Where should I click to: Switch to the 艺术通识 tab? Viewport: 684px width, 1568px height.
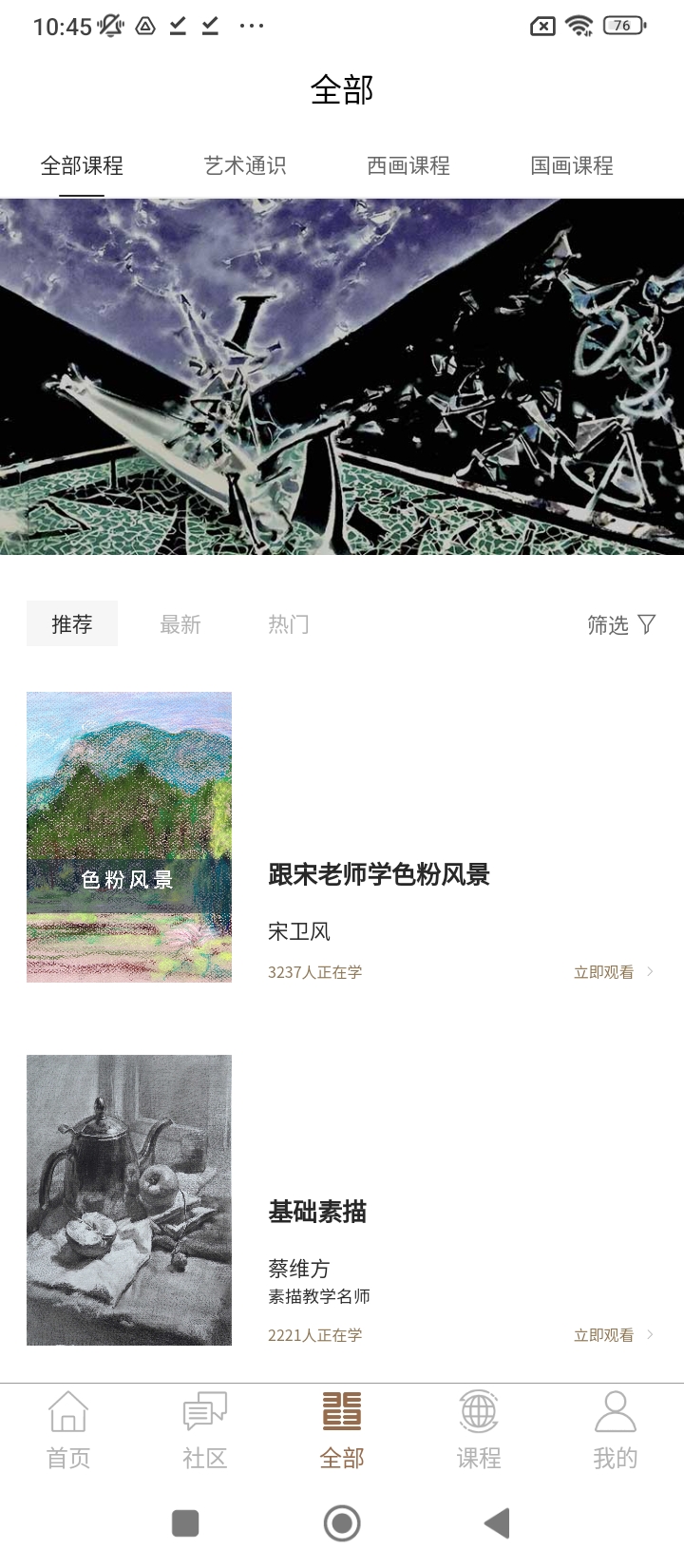(245, 165)
